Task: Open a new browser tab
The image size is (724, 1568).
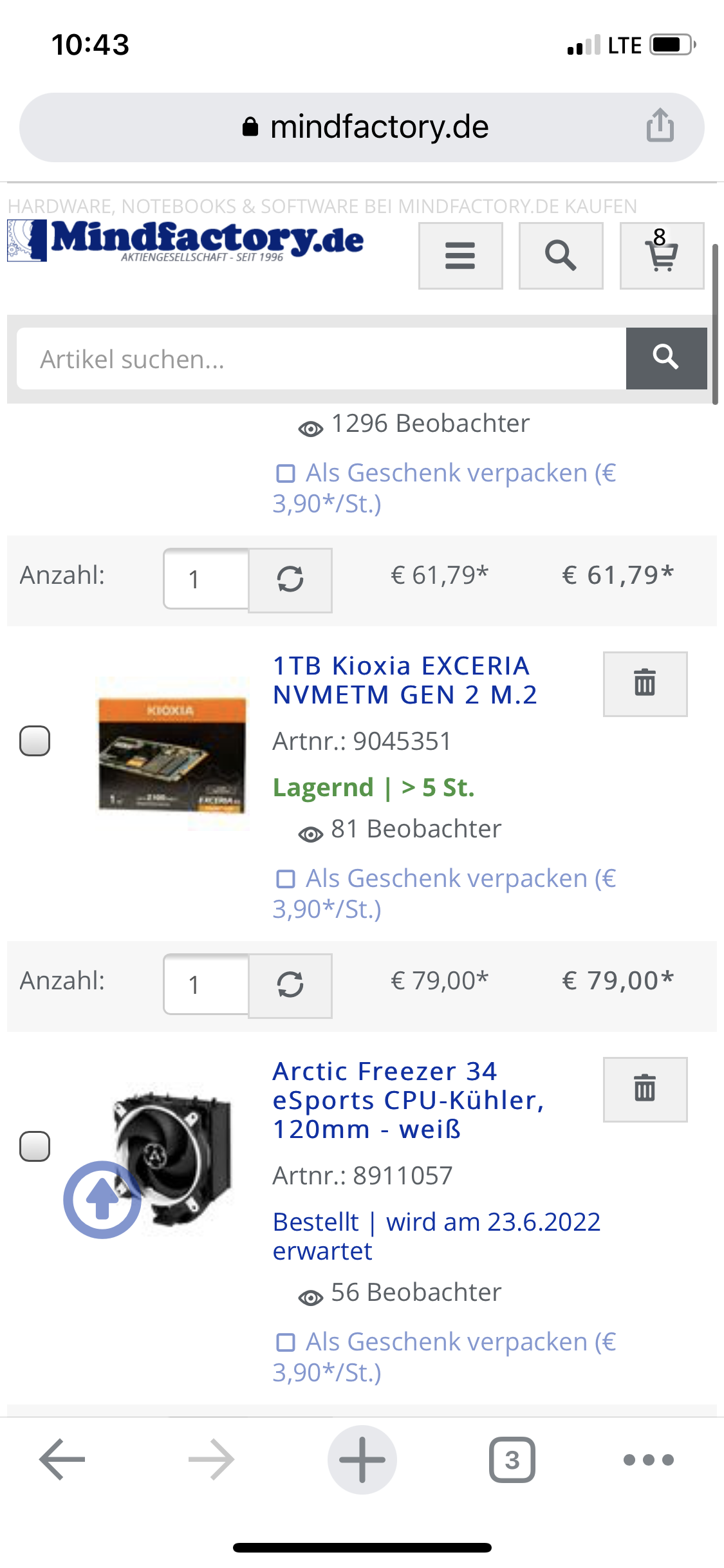Action: 362,1460
